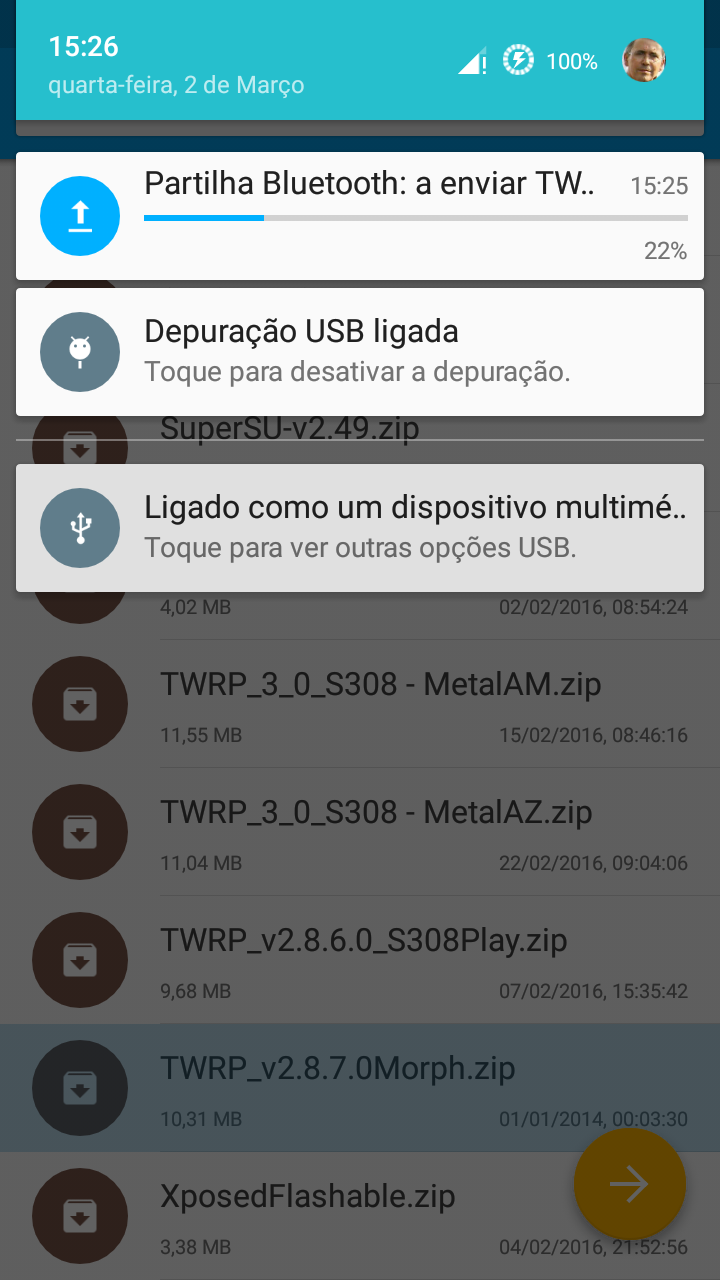Select TWRP_3_0_S308 - MetalAZ.zip
Screen dimensions: 720x1280
pos(376,832)
